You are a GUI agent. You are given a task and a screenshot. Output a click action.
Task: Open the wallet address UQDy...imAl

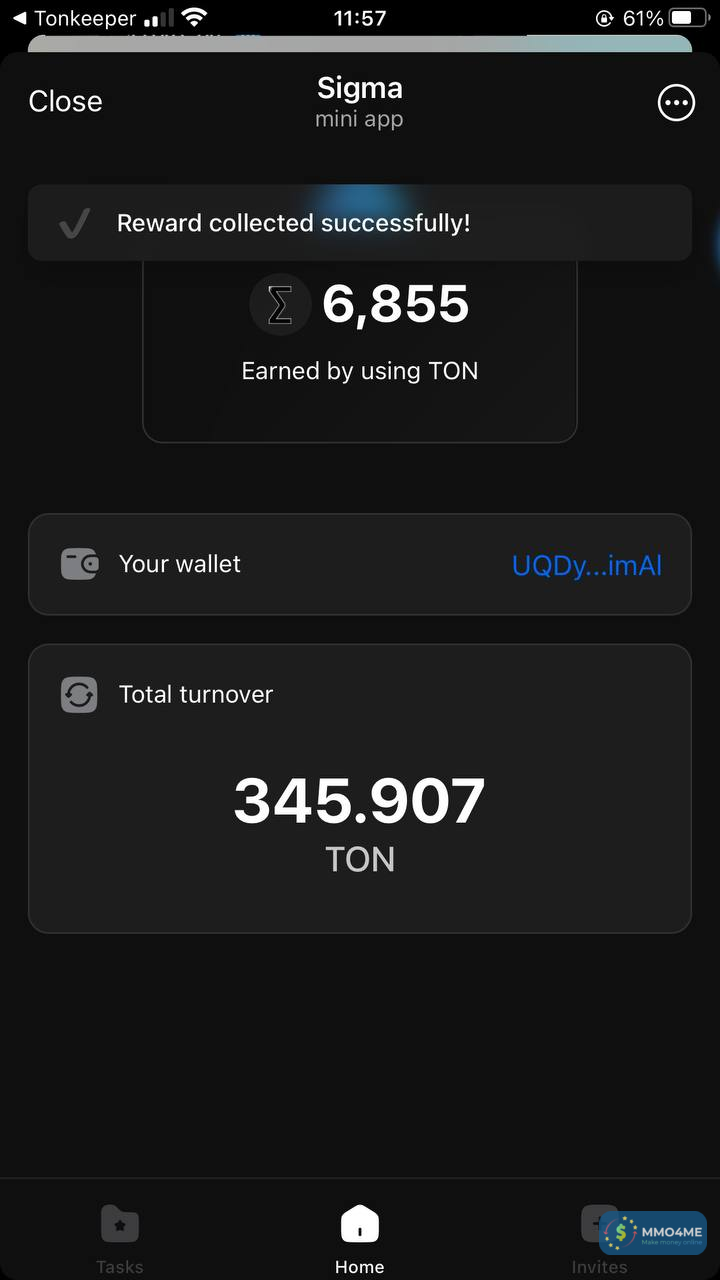(586, 565)
